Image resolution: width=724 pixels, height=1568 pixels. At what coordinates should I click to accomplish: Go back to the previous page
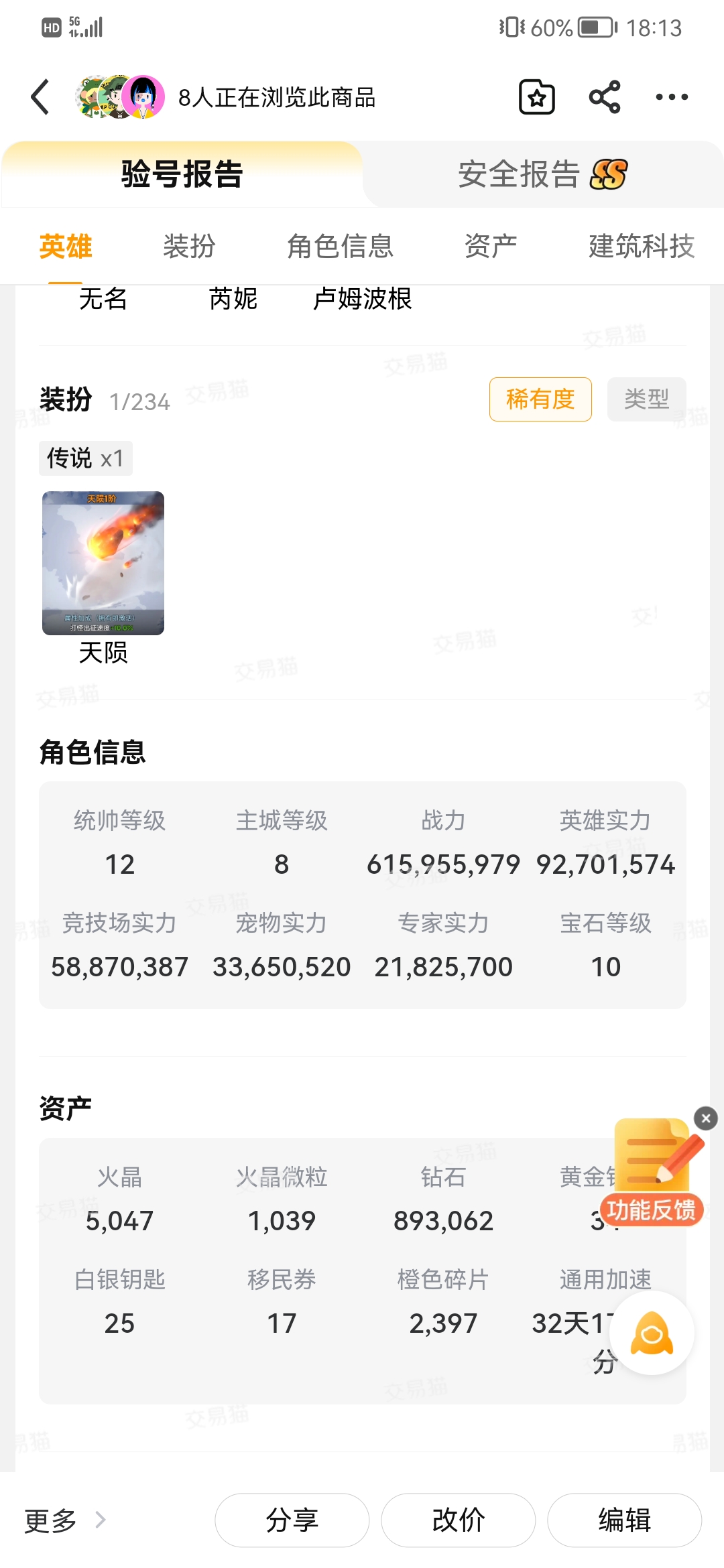pos(40,97)
